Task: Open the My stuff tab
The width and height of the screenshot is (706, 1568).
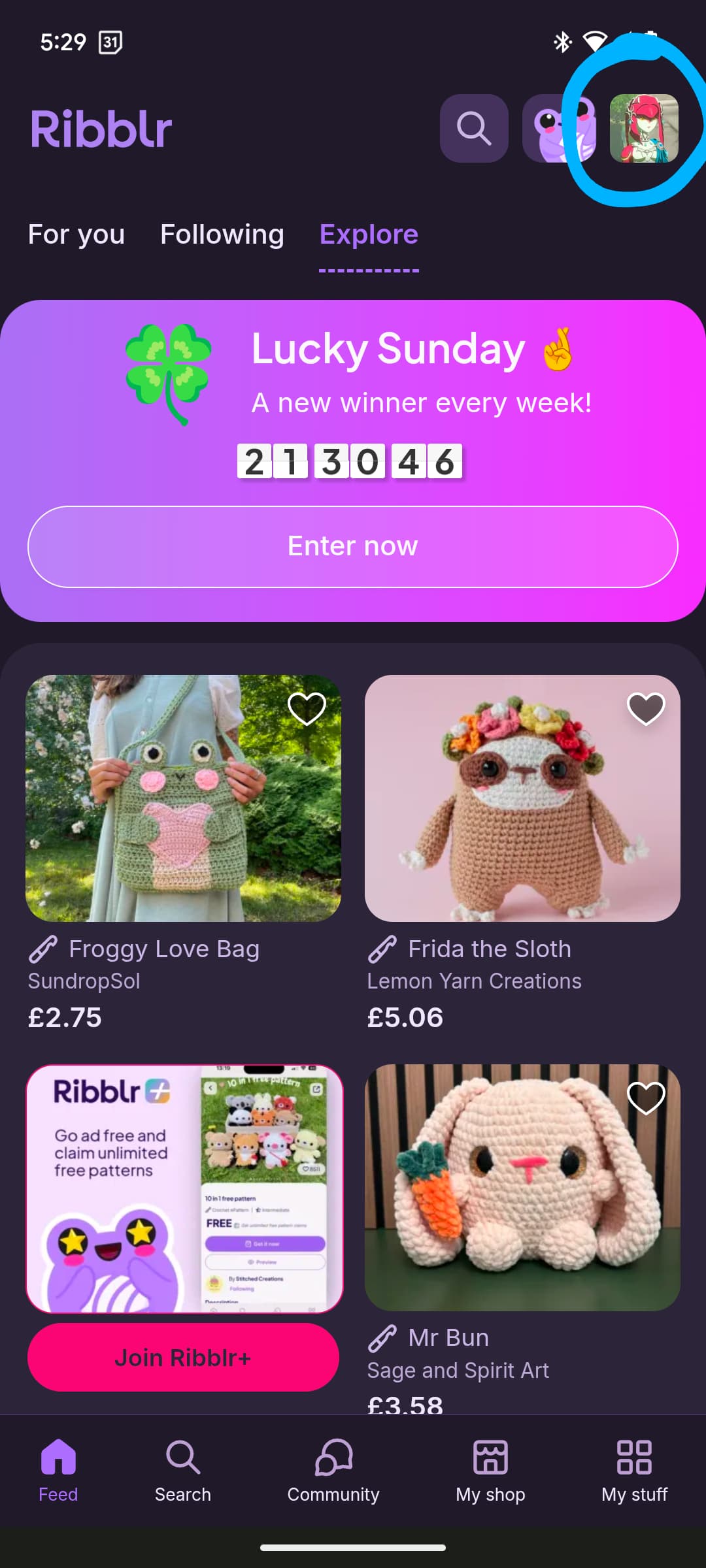Action: tap(634, 1470)
